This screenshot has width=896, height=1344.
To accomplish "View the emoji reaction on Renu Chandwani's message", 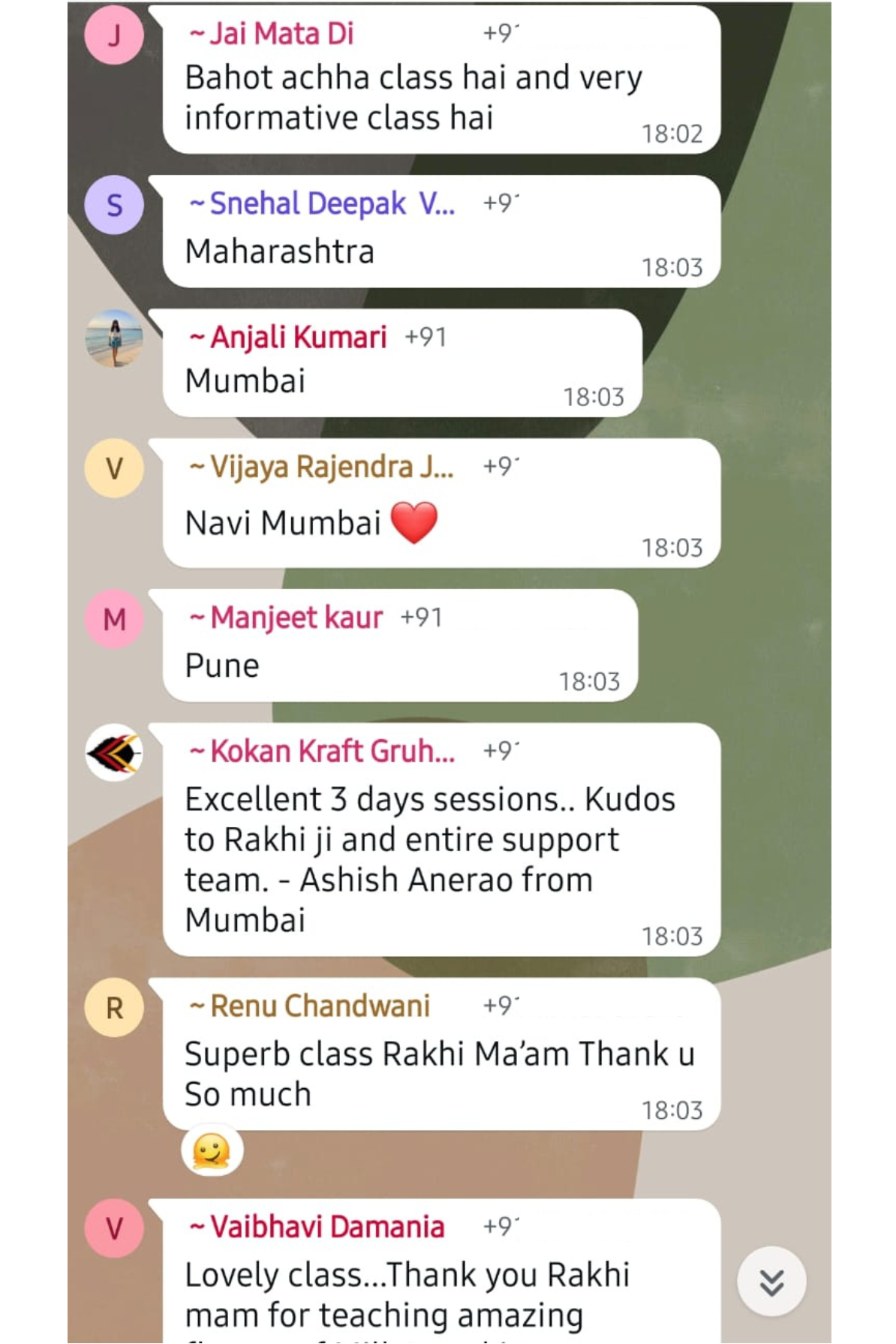I will (x=212, y=1150).
